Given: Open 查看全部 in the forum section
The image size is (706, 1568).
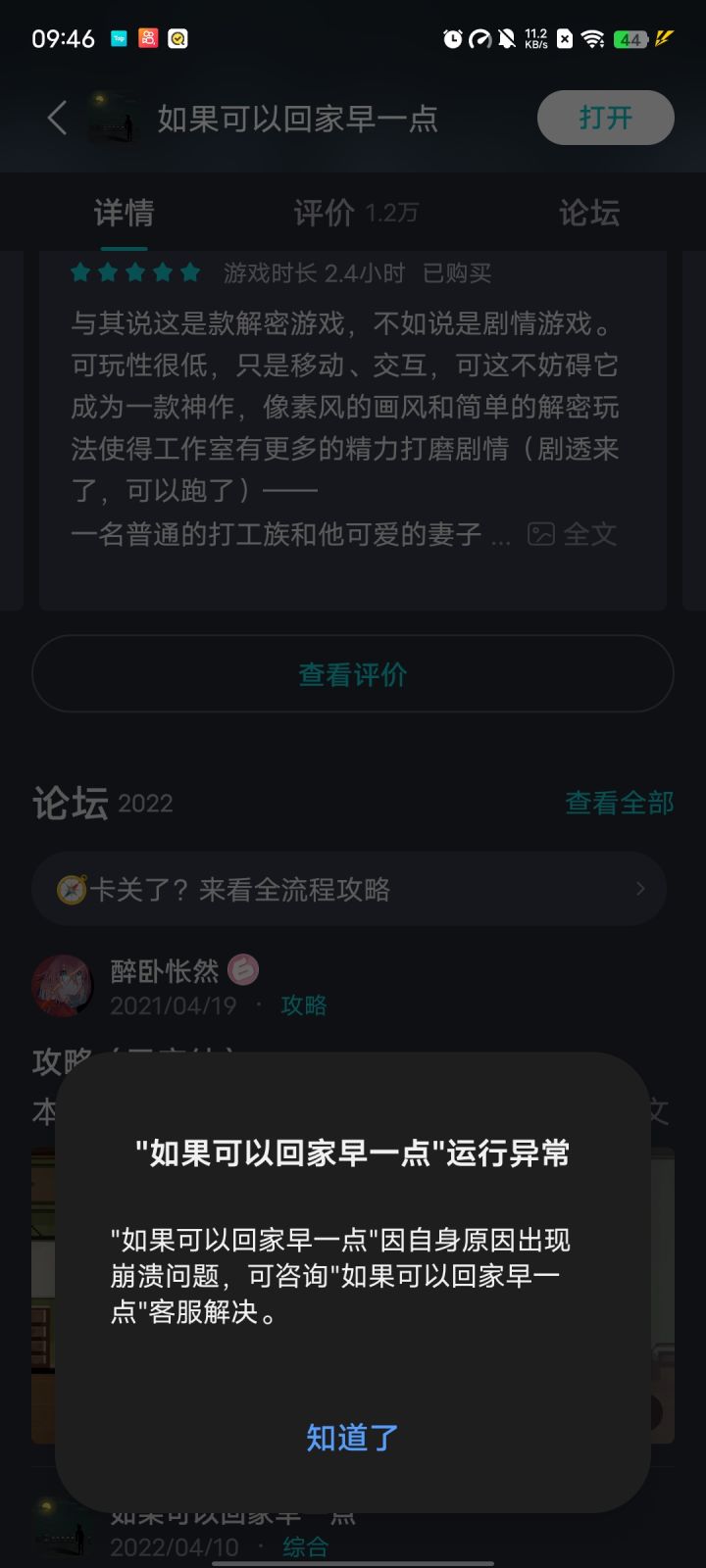Looking at the screenshot, I should point(619,803).
